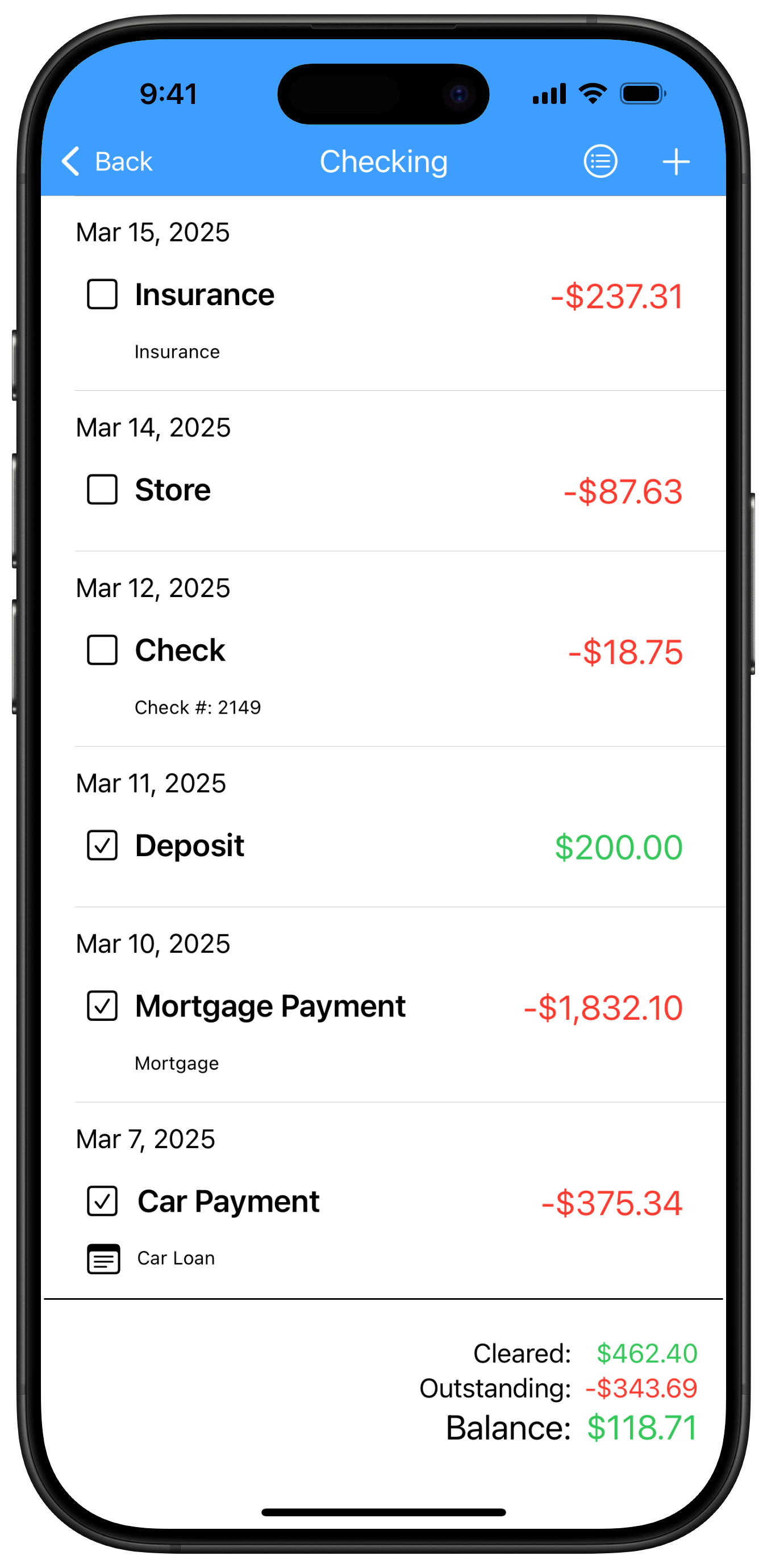This screenshot has width=767, height=1568.
Task: Mark the Insurance transaction as cleared
Action: [102, 295]
